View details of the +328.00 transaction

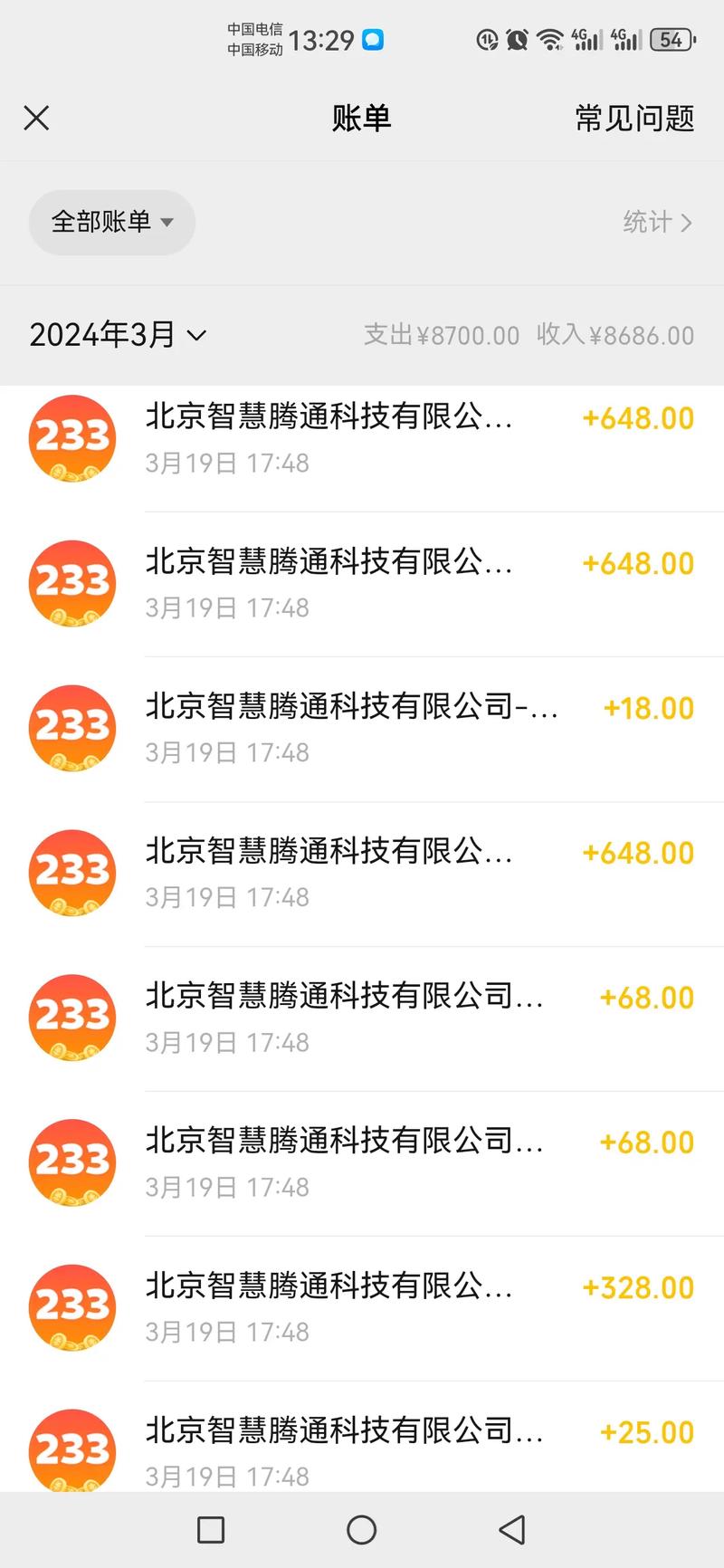click(420, 1307)
